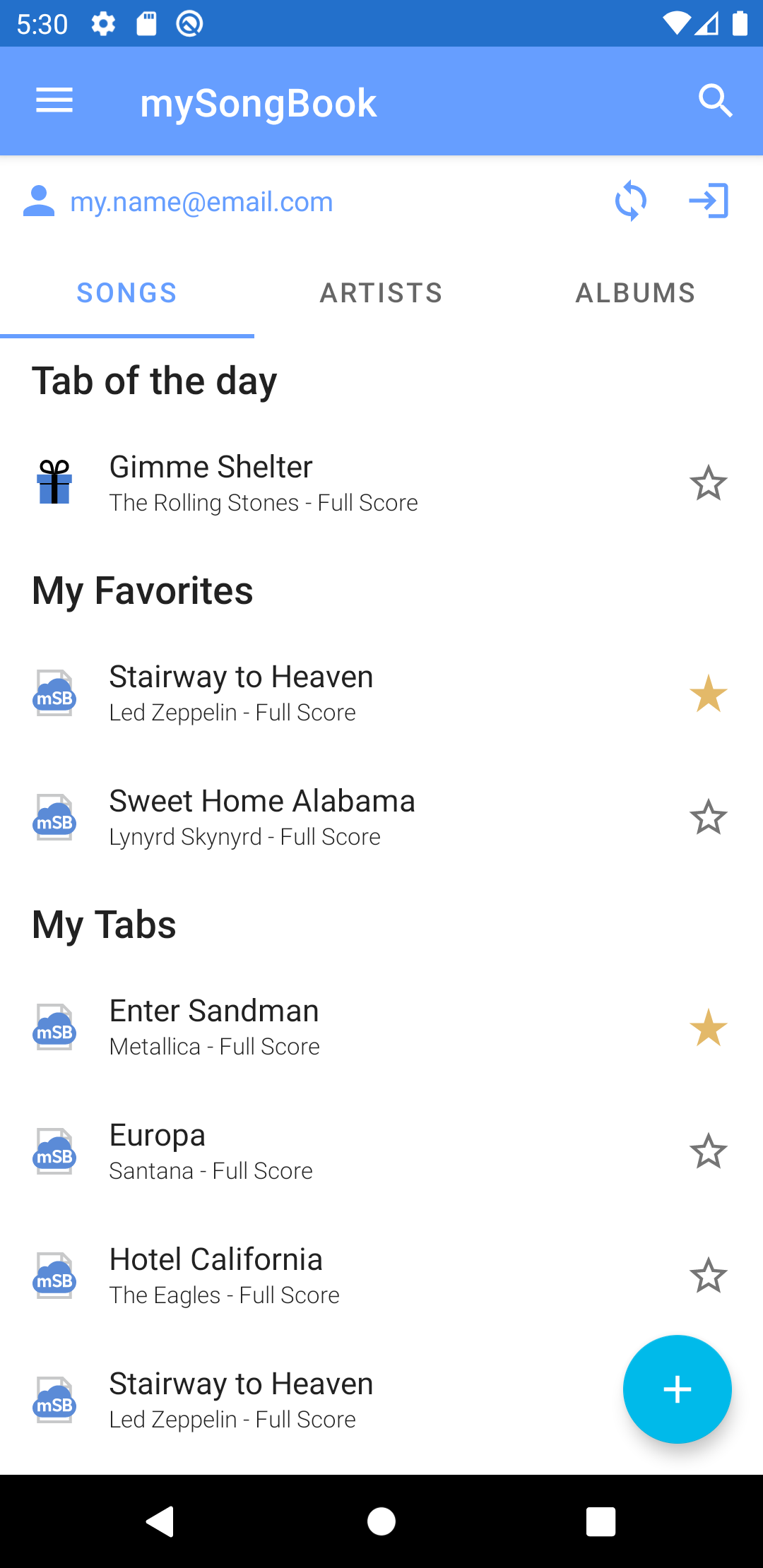This screenshot has height=1568, width=763.
Task: Remove the star from Enter Sandman
Action: click(x=708, y=1027)
